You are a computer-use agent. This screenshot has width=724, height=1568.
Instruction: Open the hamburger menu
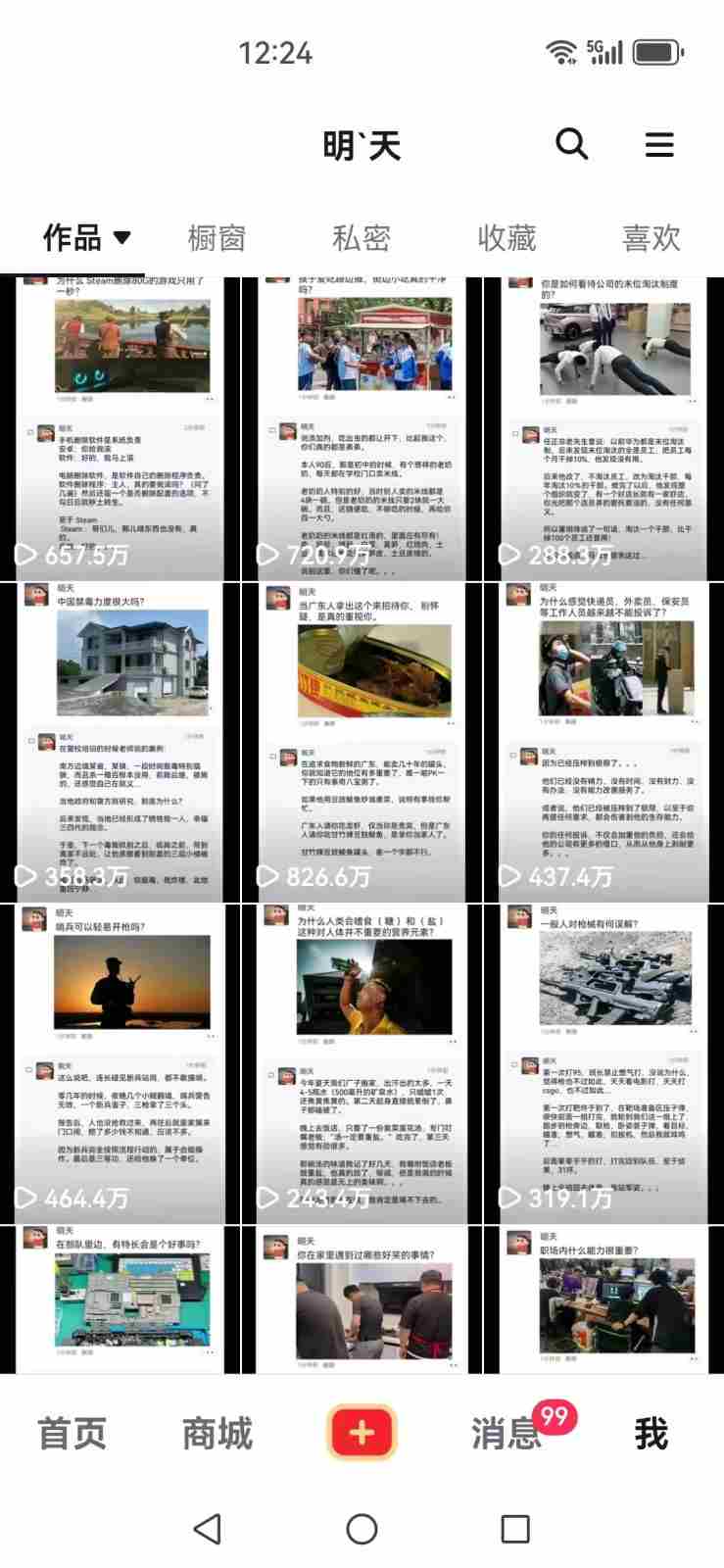659,145
